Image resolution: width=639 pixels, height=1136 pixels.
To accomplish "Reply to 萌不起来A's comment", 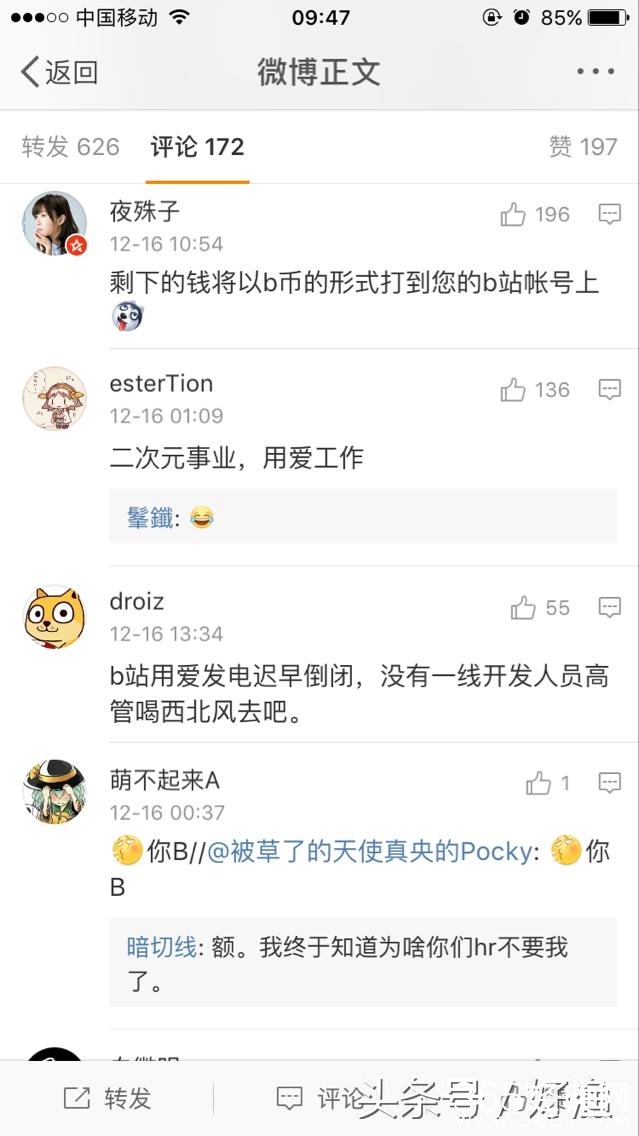I will point(609,784).
